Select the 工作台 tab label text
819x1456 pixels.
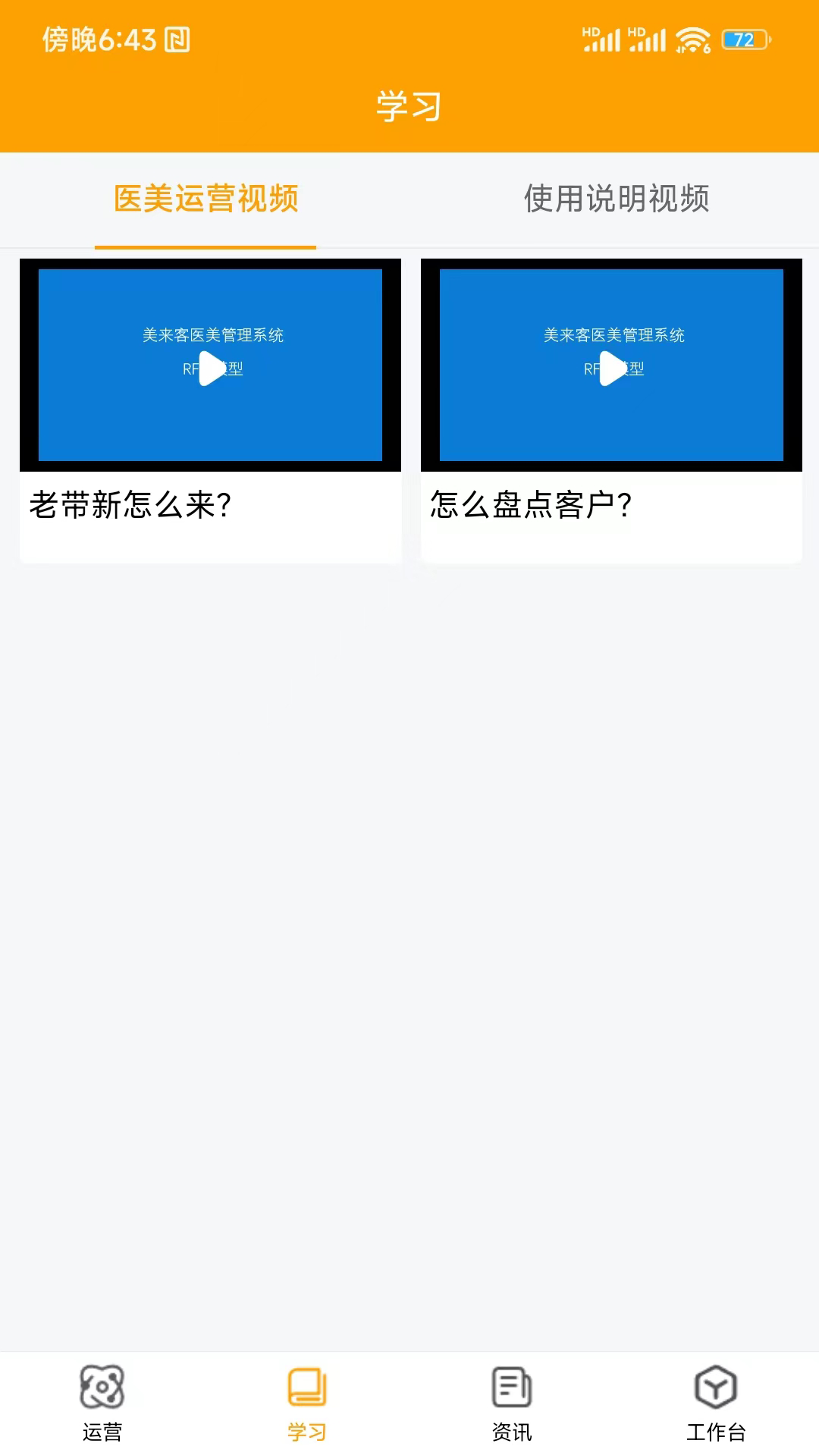pyautogui.click(x=714, y=1432)
